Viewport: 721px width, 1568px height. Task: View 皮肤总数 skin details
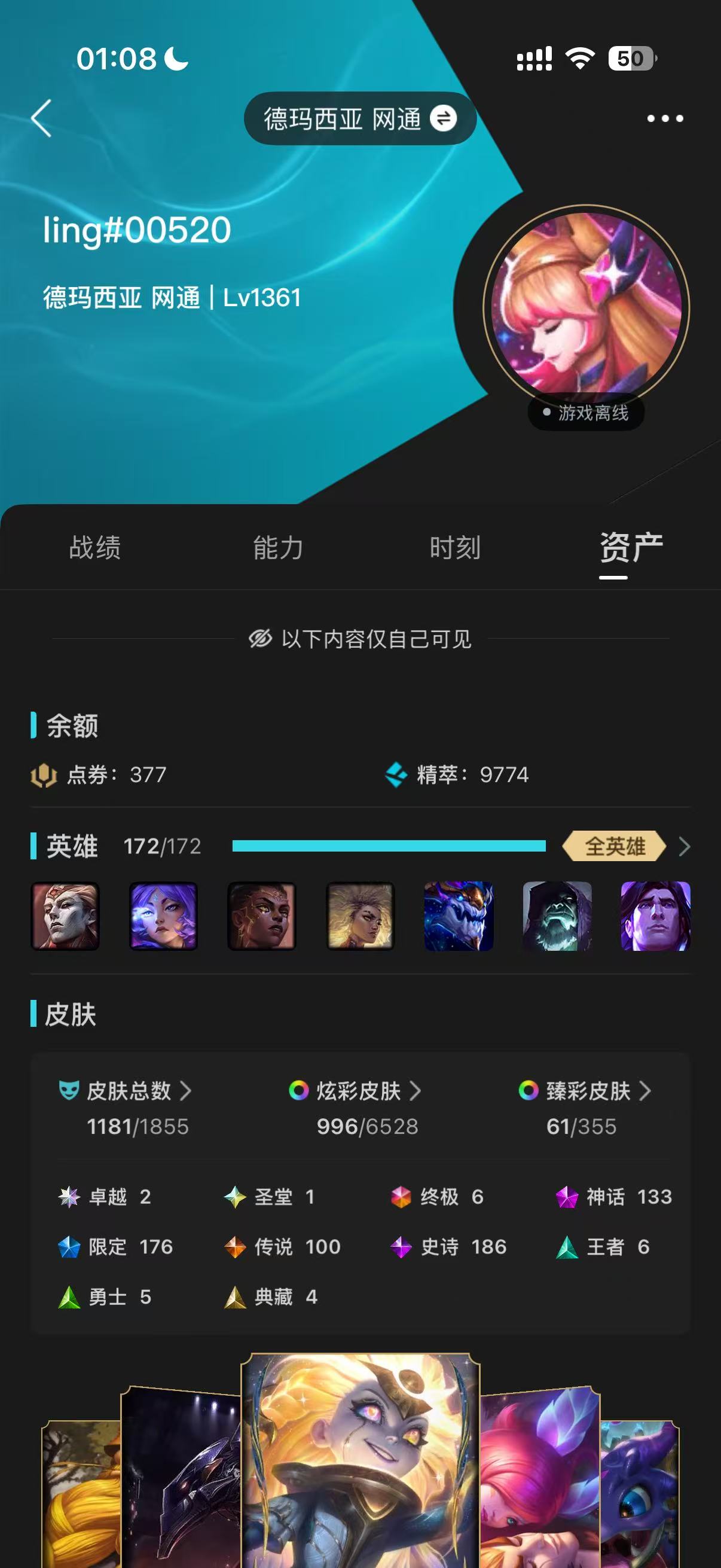[139, 1091]
